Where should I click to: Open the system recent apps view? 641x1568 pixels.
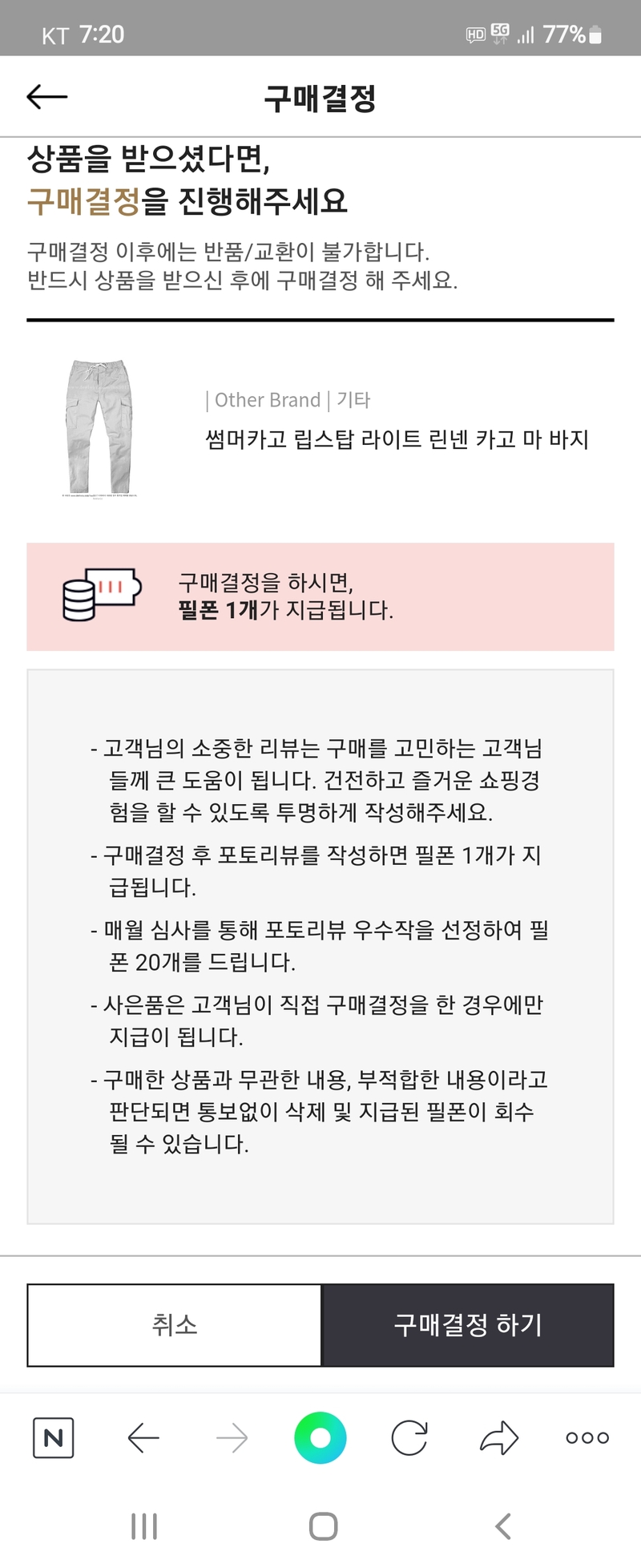pyautogui.click(x=144, y=1526)
